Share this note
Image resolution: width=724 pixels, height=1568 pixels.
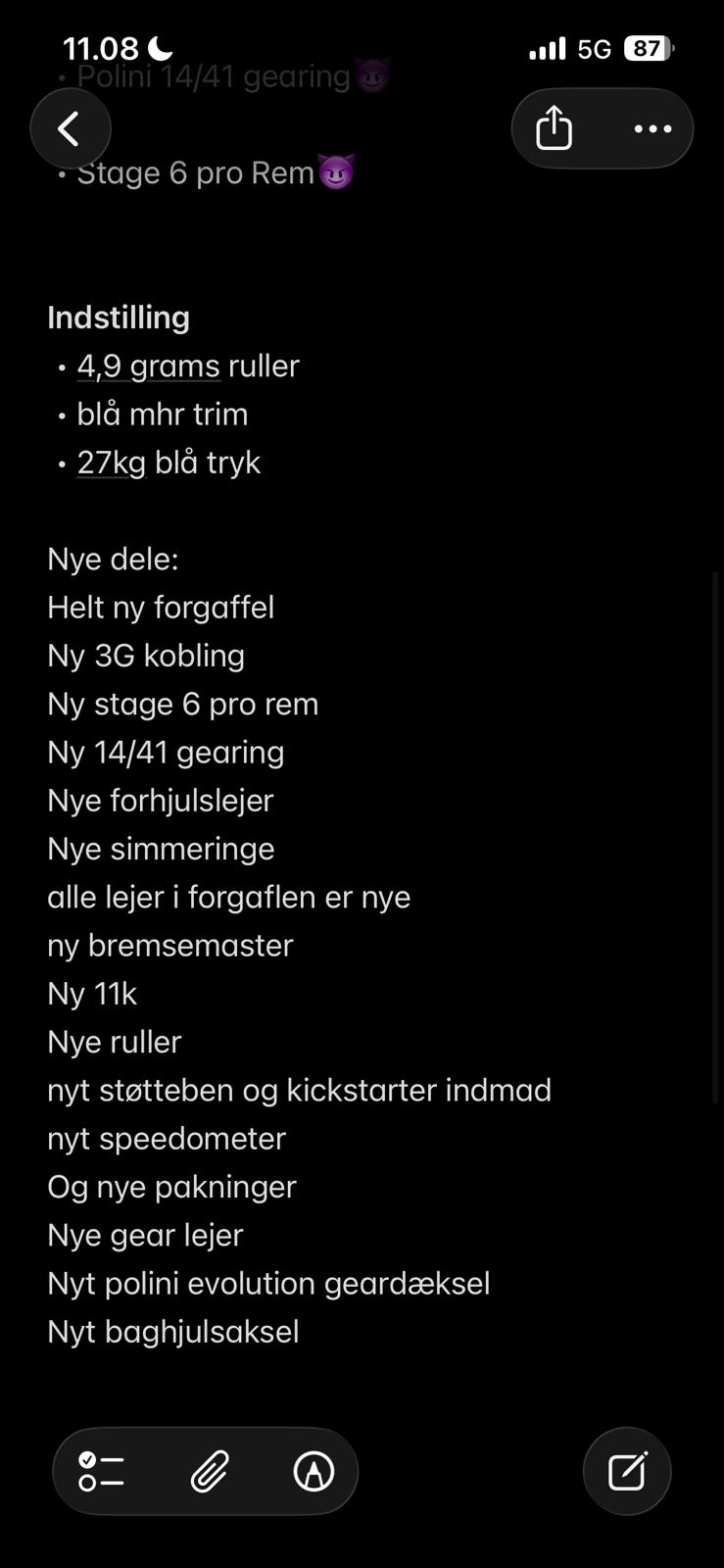[554, 128]
